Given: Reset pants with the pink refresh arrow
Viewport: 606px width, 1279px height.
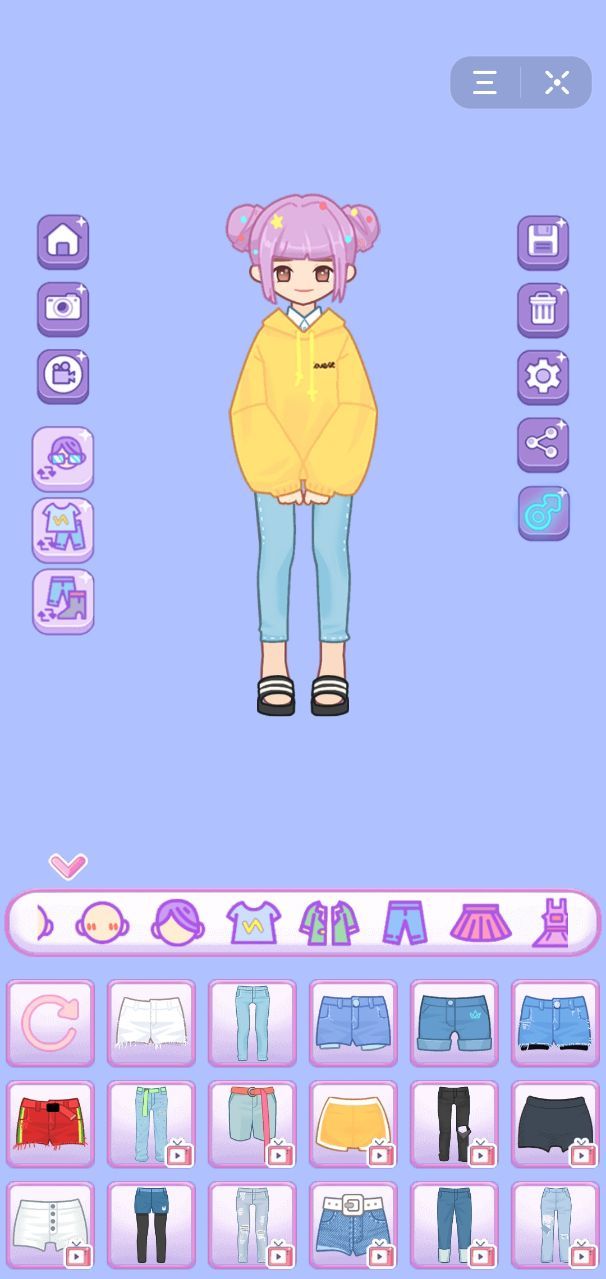Looking at the screenshot, I should click(50, 1023).
